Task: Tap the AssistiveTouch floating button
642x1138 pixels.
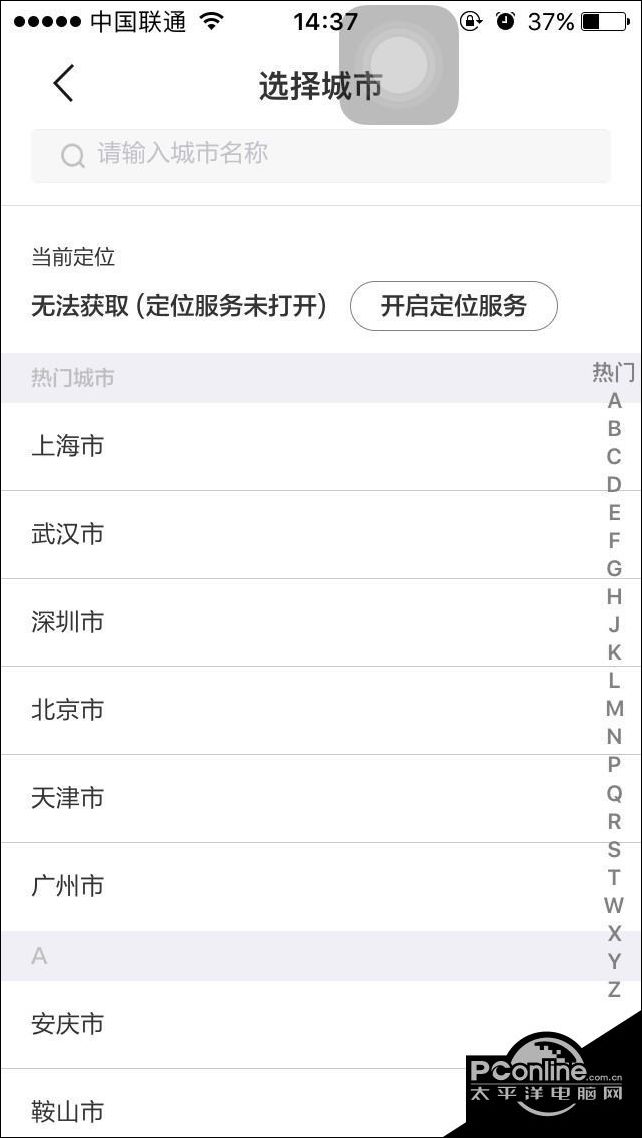Action: coord(399,65)
